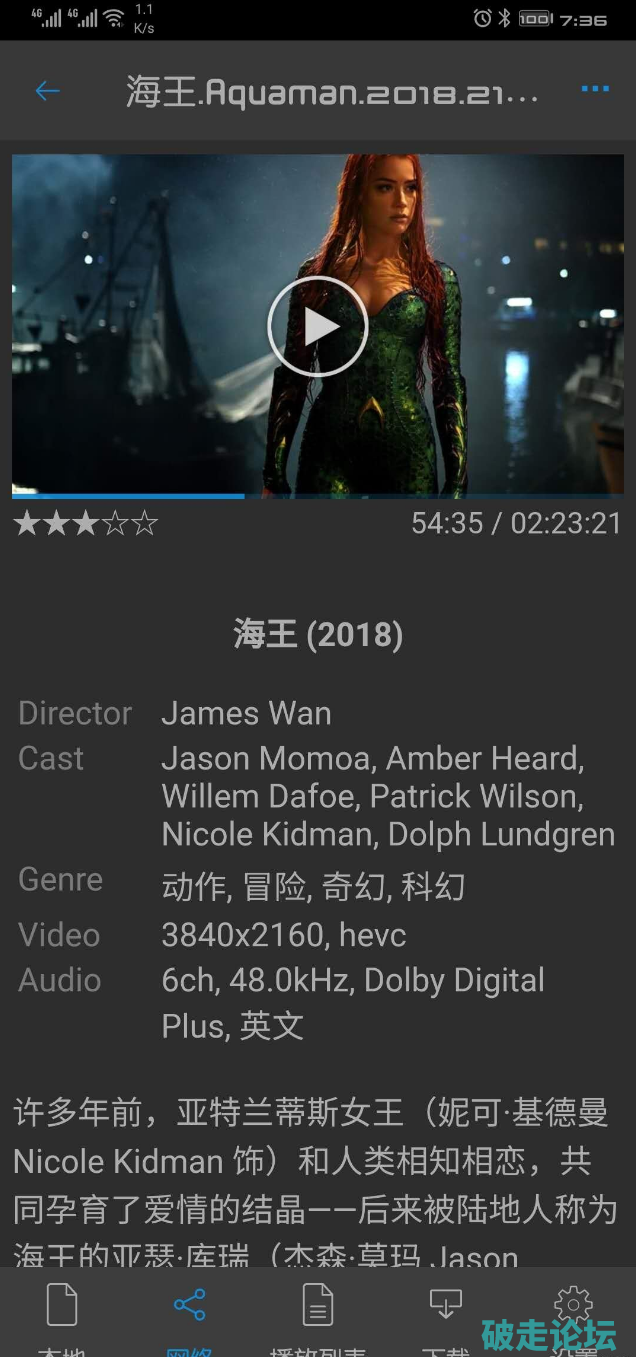Open the three-dot overflow menu
Viewport: 636px width, 1357px height.
[595, 90]
